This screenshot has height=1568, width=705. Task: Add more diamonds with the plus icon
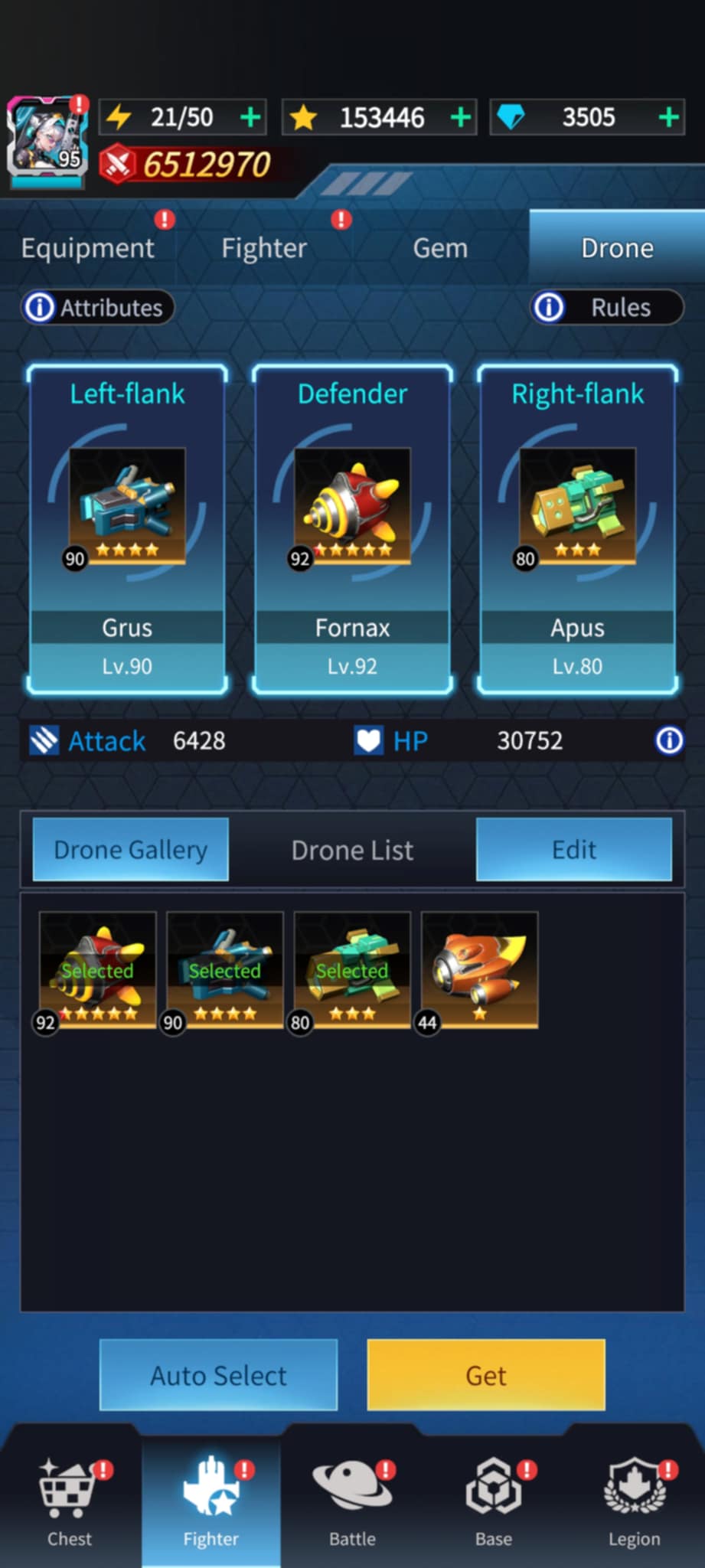coord(668,117)
